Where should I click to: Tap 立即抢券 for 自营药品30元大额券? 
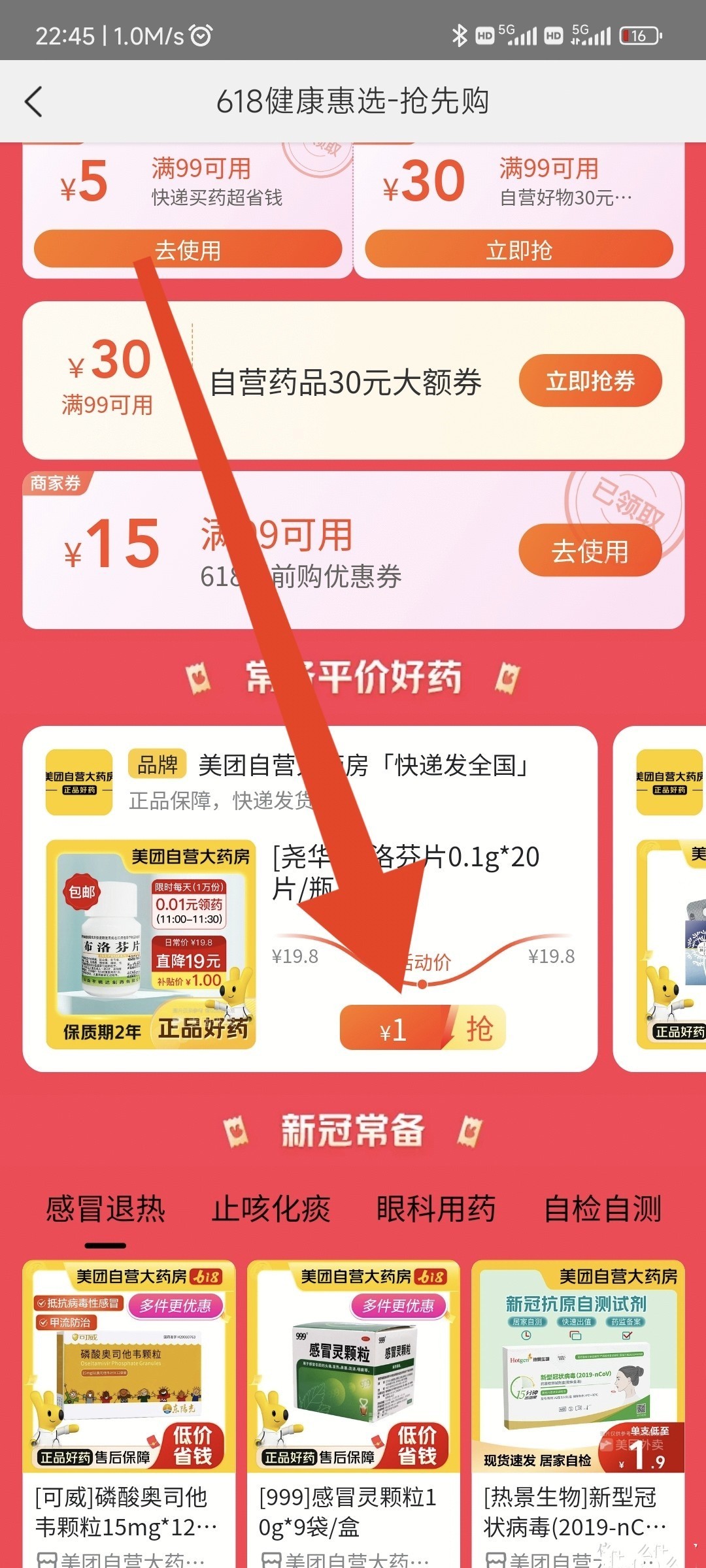click(590, 381)
